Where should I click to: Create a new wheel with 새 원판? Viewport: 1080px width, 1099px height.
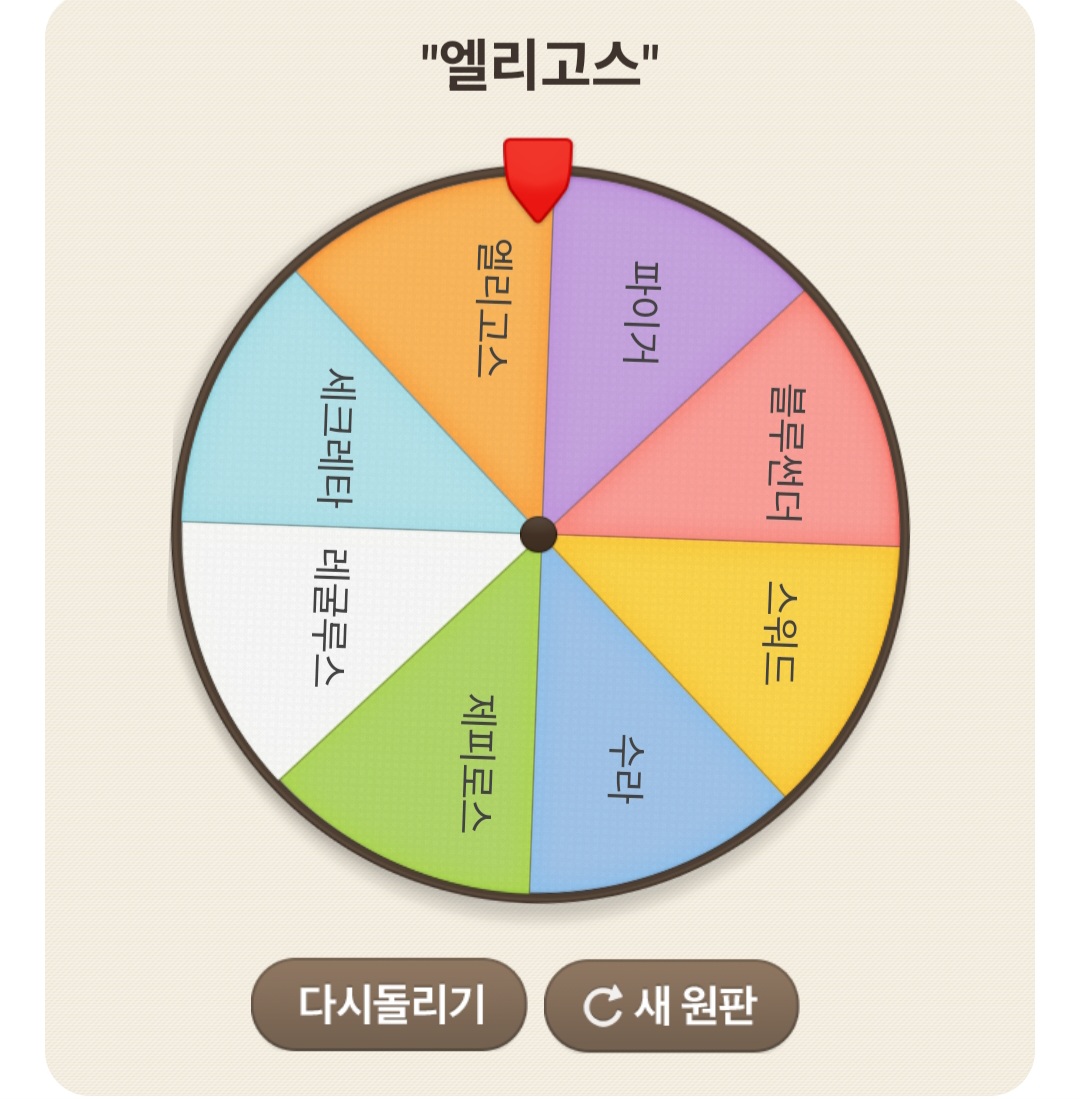[671, 1005]
